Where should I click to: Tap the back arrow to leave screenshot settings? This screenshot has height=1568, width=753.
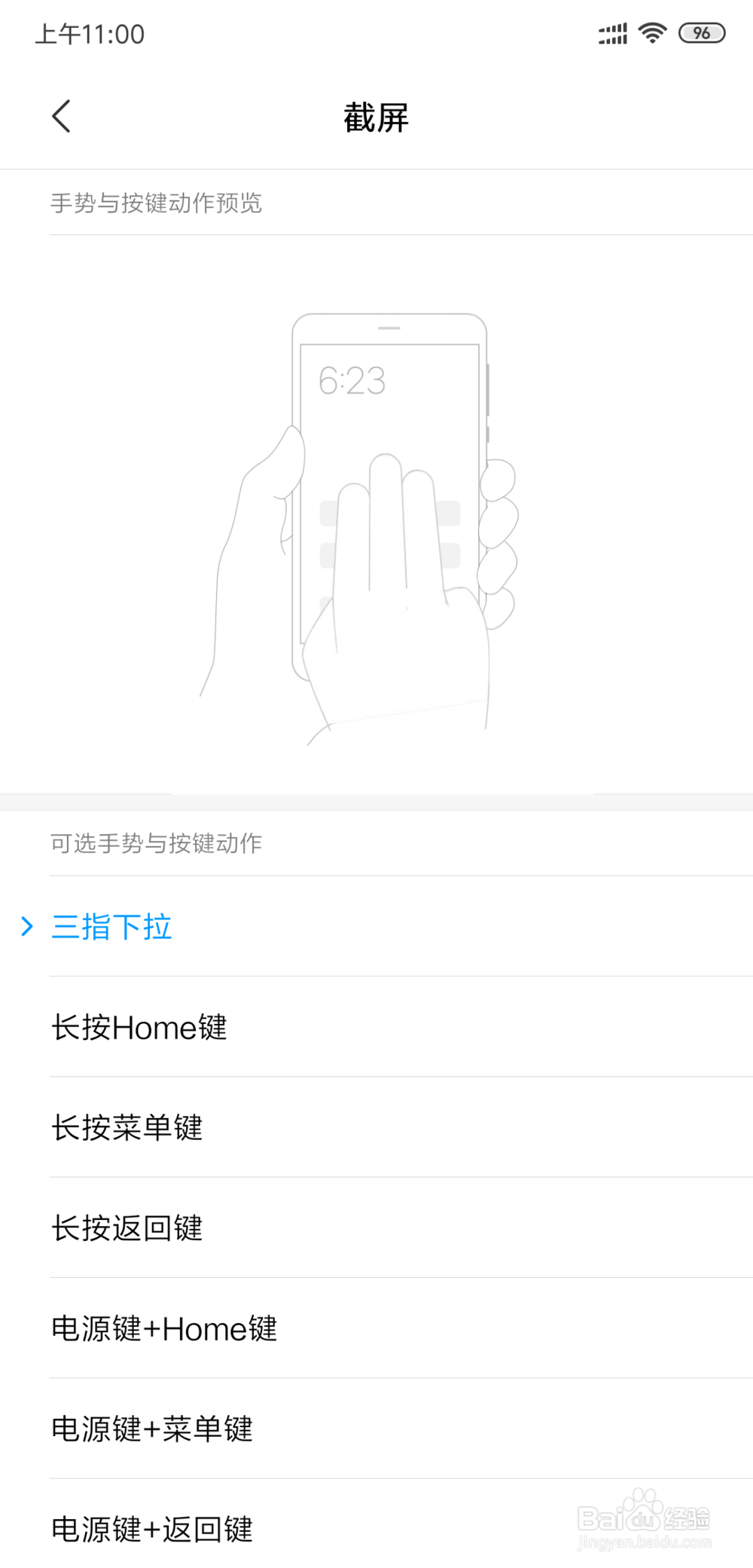(x=62, y=116)
